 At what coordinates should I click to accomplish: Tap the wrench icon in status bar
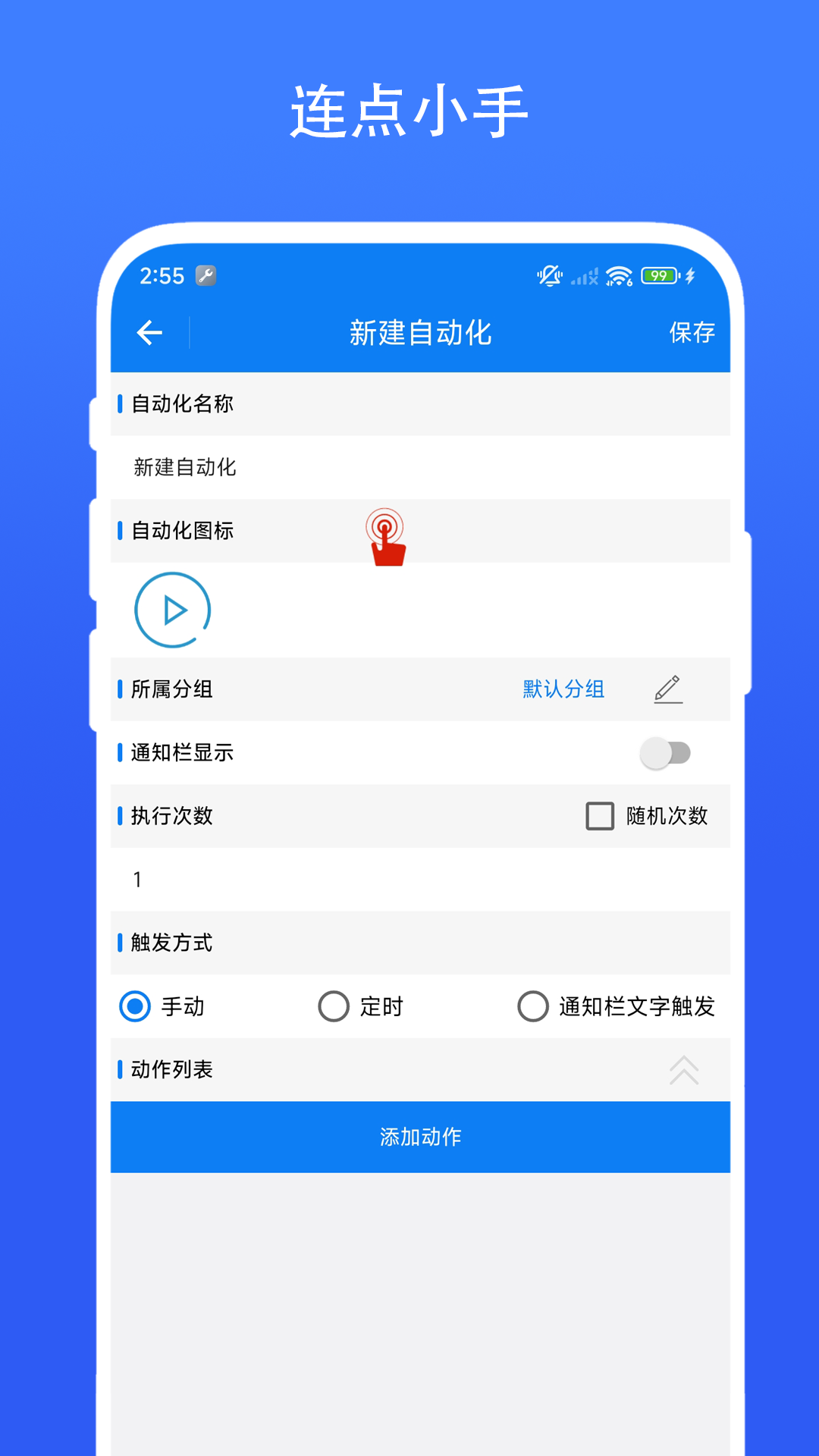pyautogui.click(x=207, y=275)
